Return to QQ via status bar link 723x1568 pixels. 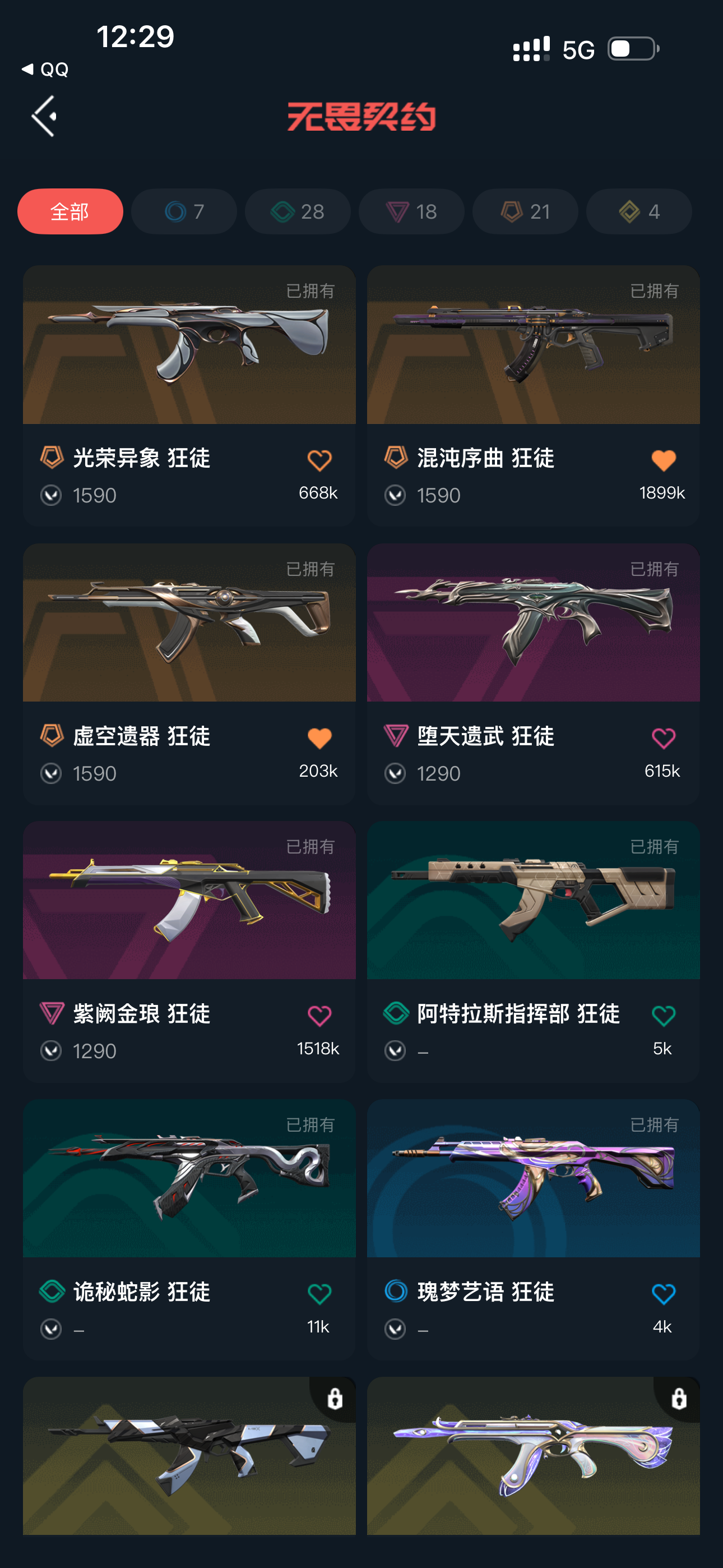point(45,70)
